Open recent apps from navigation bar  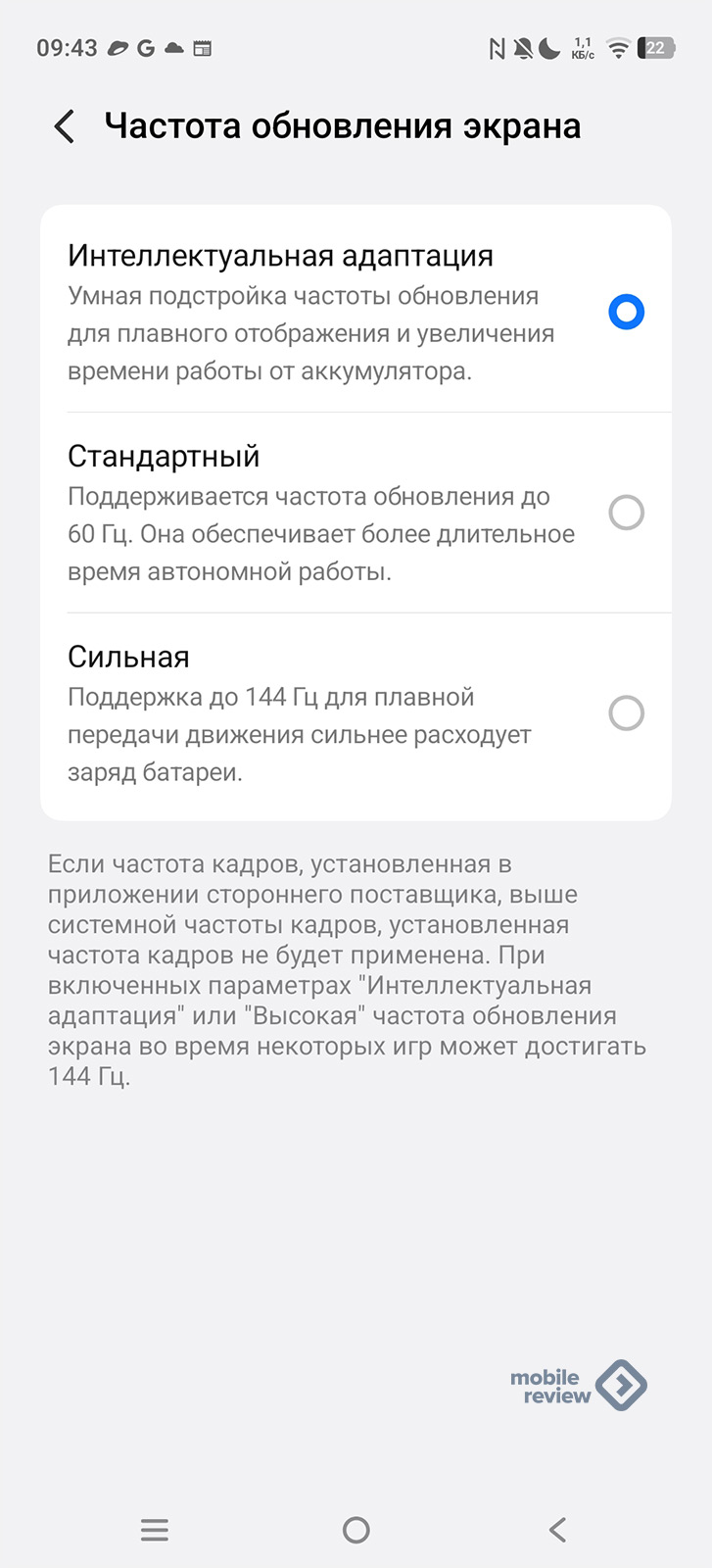(x=155, y=1530)
